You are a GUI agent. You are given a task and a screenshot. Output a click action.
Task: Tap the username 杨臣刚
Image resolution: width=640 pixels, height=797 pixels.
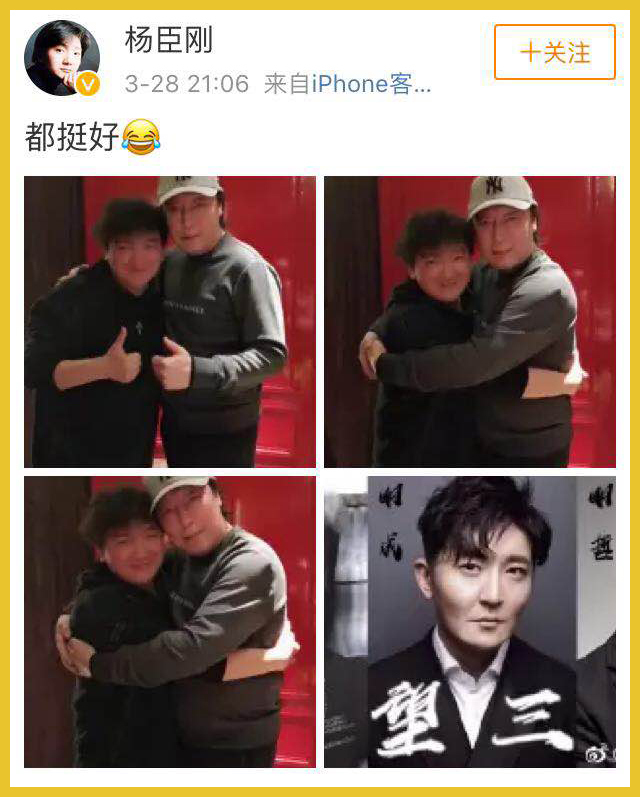click(168, 42)
